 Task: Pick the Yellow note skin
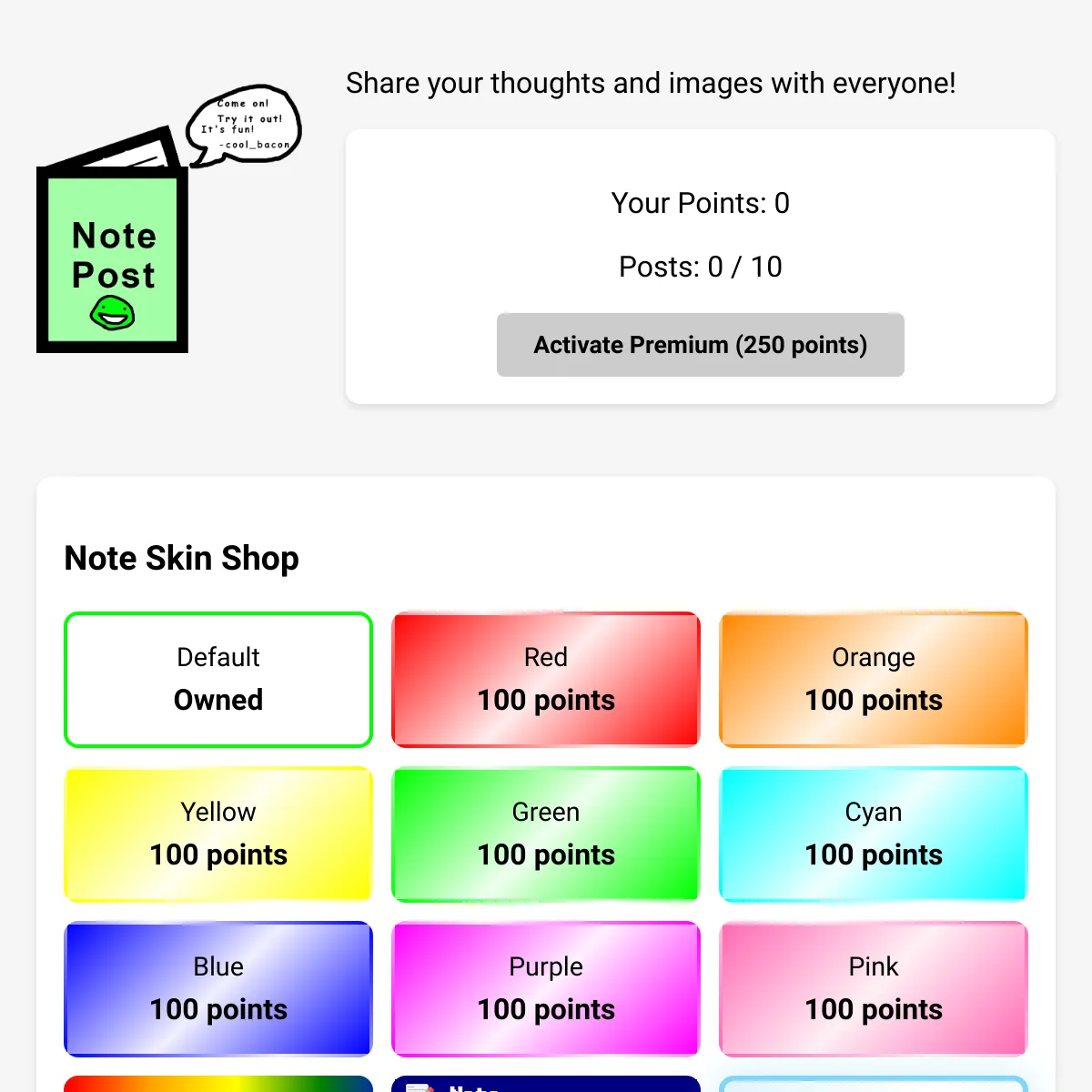click(x=218, y=834)
